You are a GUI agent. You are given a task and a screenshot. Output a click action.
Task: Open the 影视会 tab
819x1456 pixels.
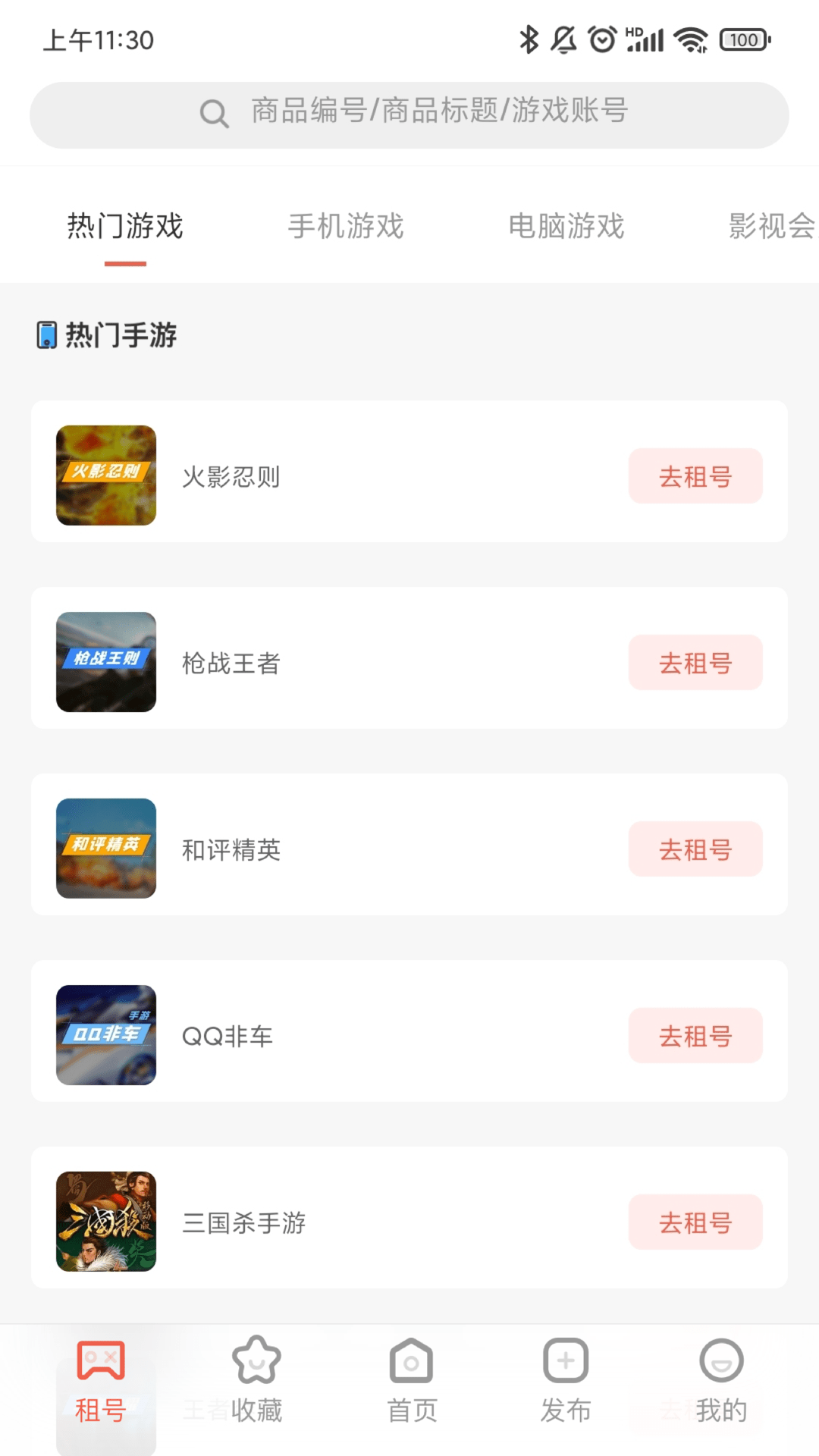point(773,226)
